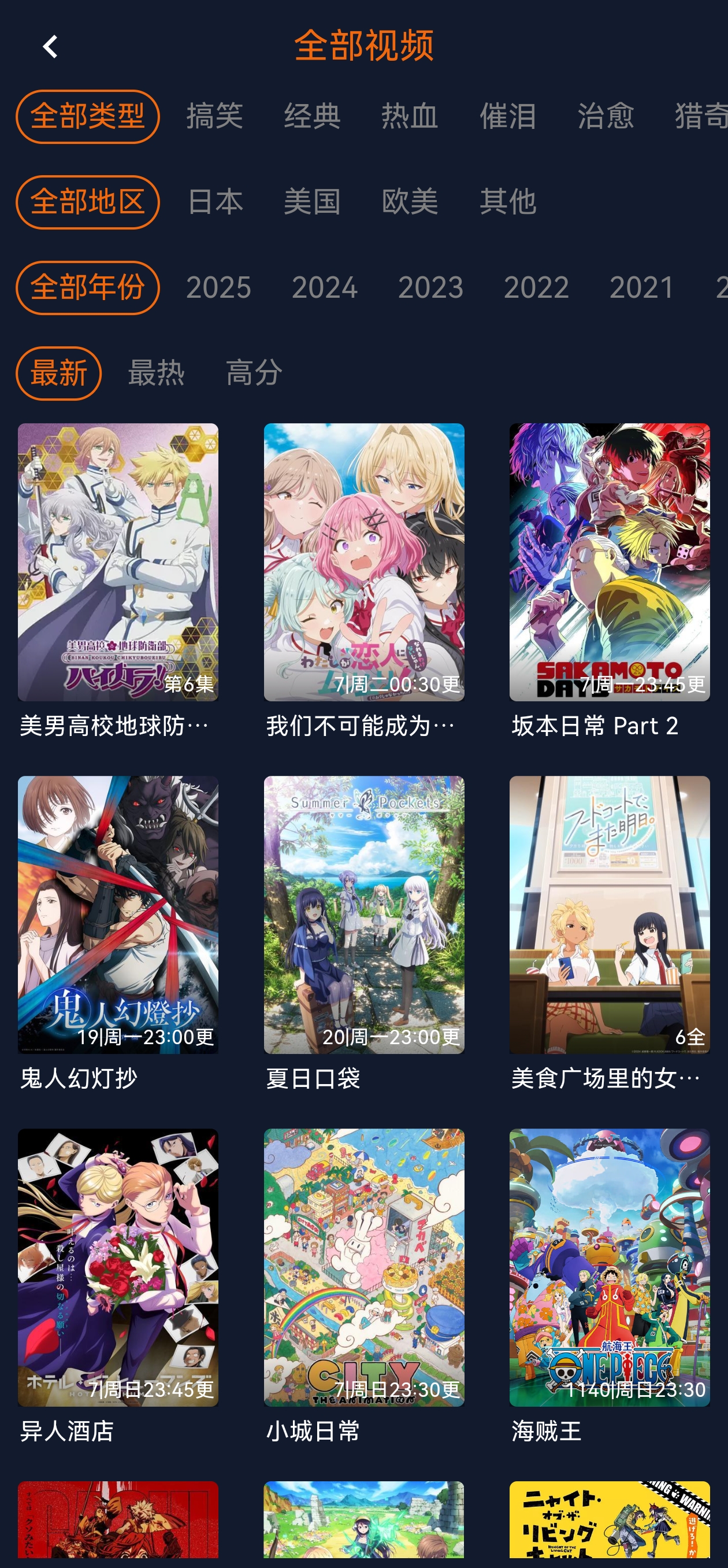Sort videos by 高分 rating
This screenshot has width=728, height=1568.
254,373
